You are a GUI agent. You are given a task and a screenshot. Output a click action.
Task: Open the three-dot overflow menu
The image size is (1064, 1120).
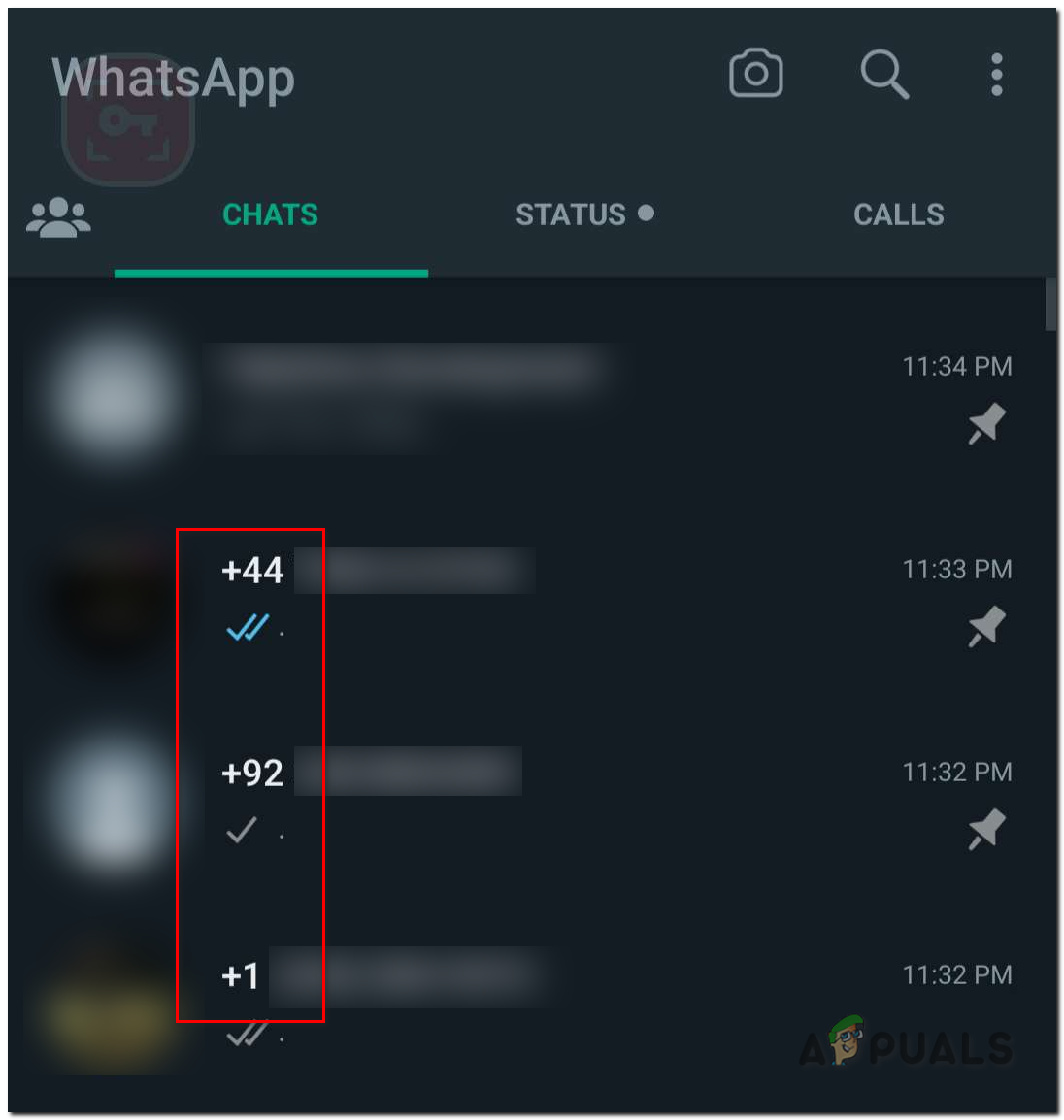(995, 74)
